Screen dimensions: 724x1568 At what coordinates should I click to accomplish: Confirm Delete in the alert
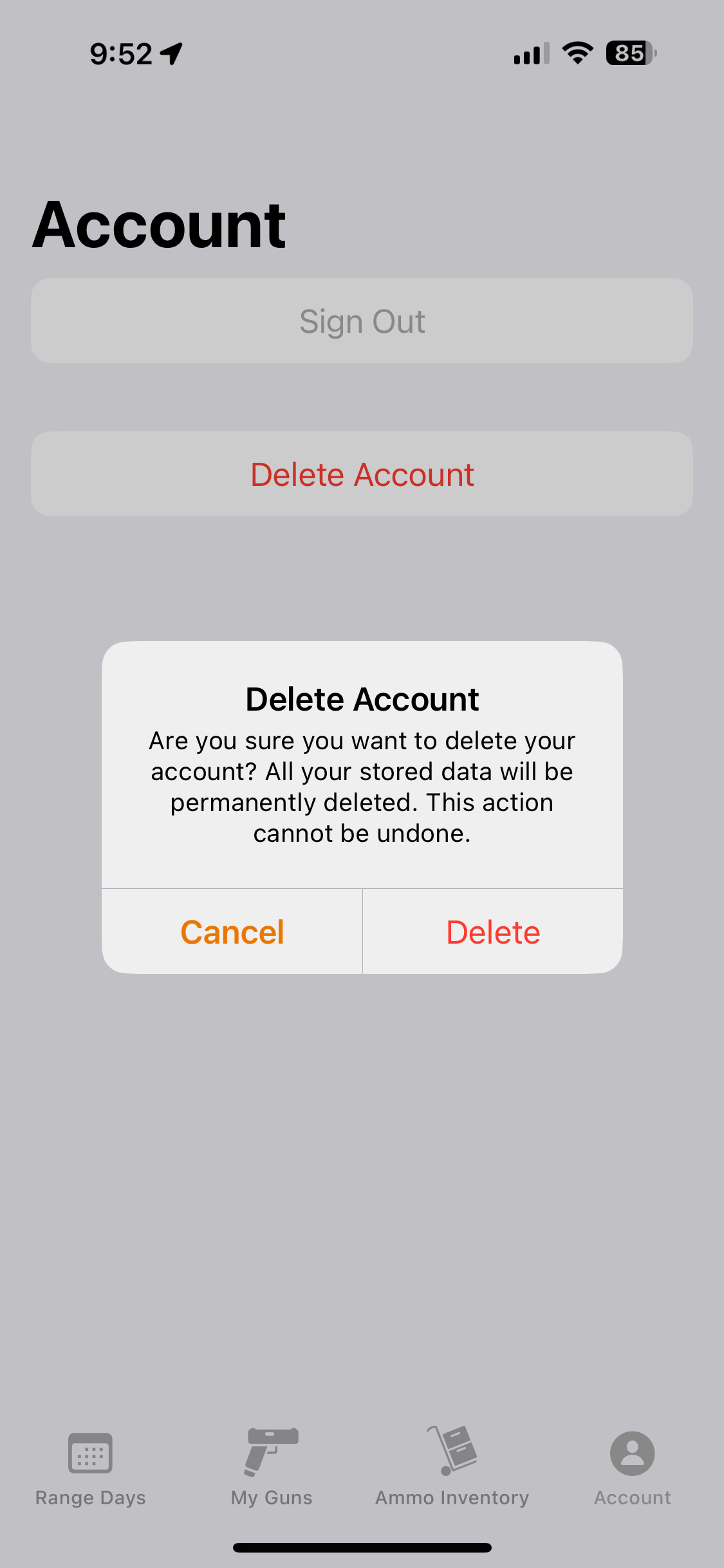(493, 931)
